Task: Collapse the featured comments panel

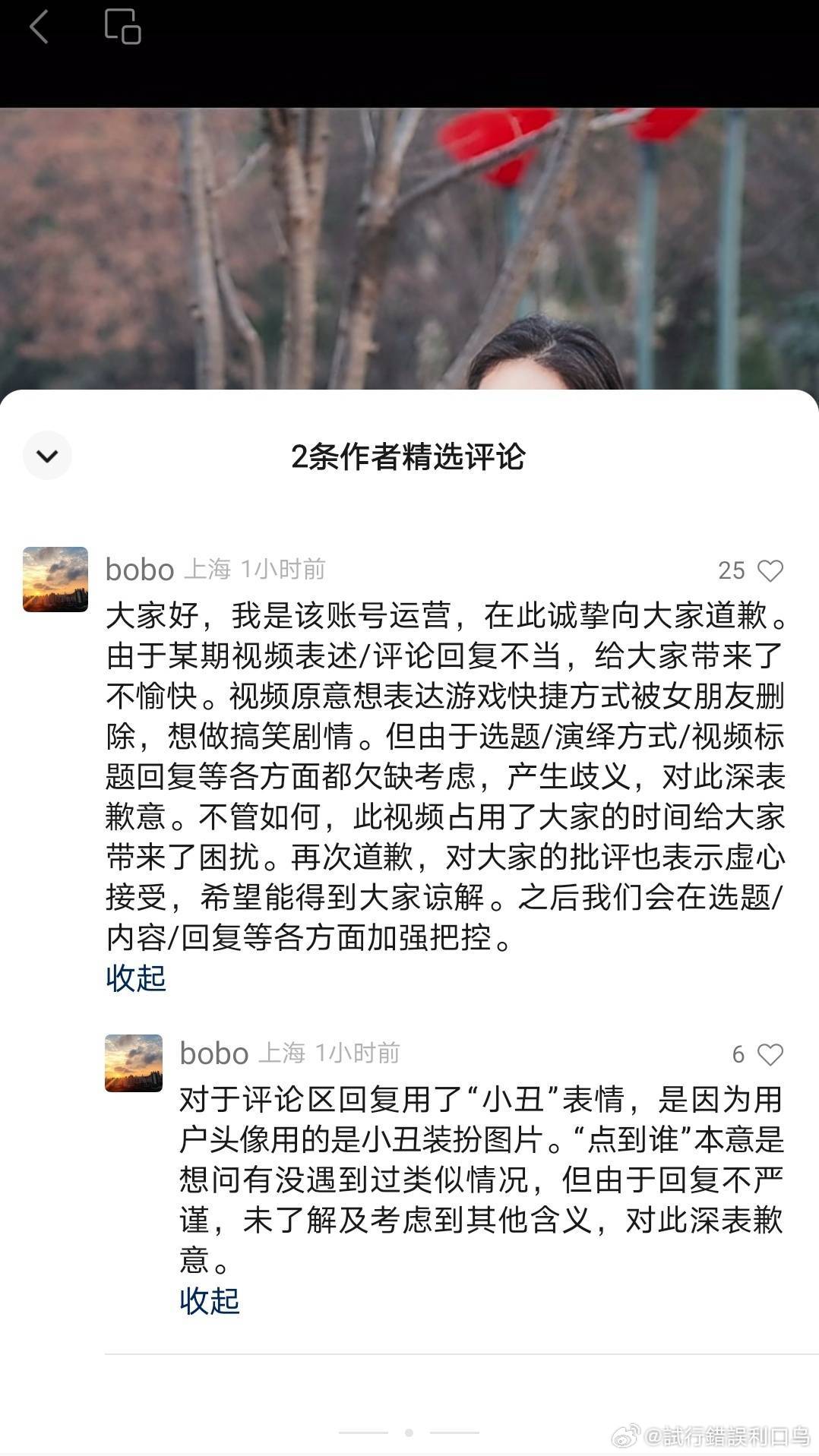Action: pyautogui.click(x=47, y=456)
